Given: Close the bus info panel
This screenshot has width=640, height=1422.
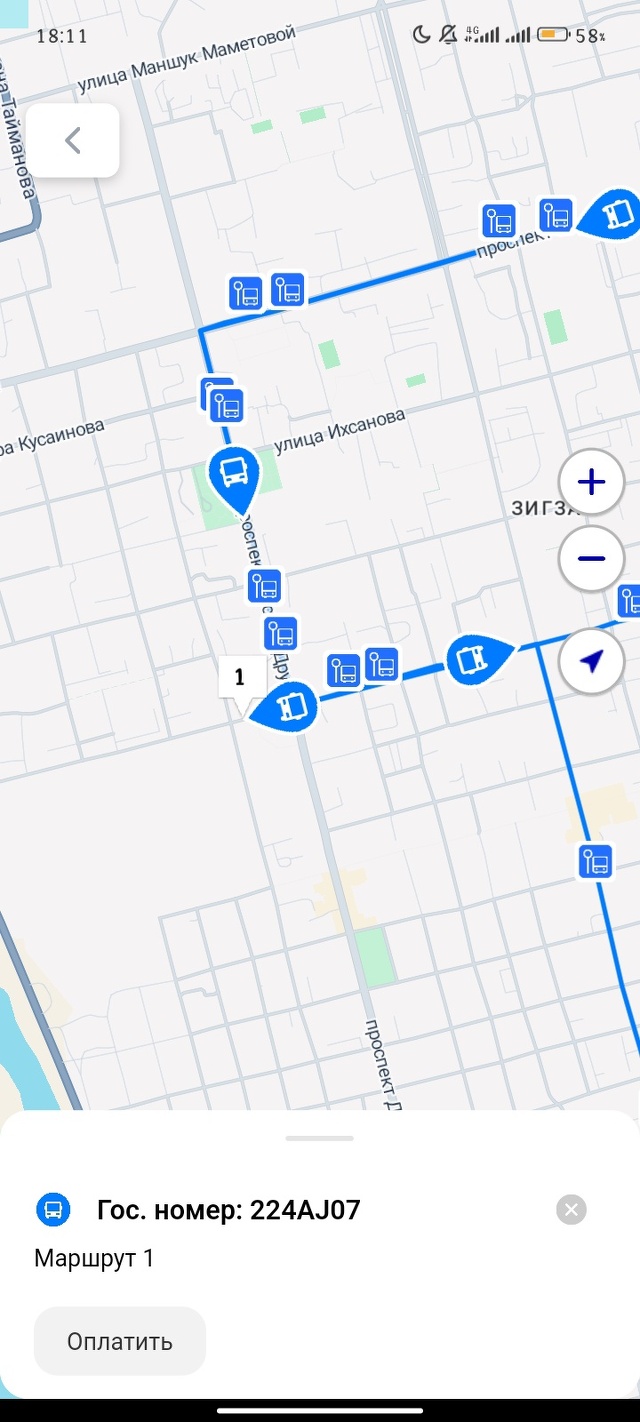Looking at the screenshot, I should click(x=571, y=1210).
